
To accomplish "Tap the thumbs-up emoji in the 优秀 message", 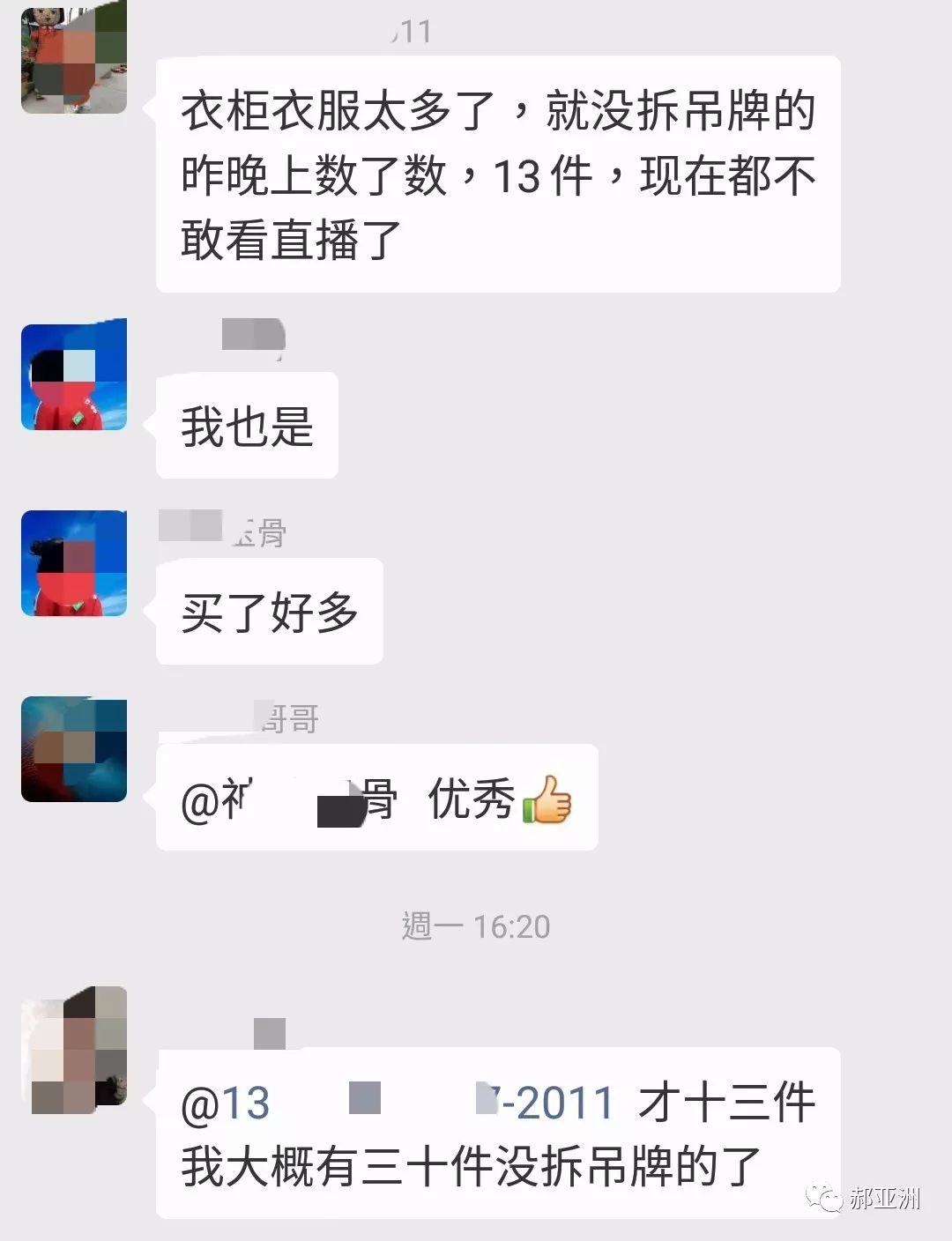I will [548, 800].
